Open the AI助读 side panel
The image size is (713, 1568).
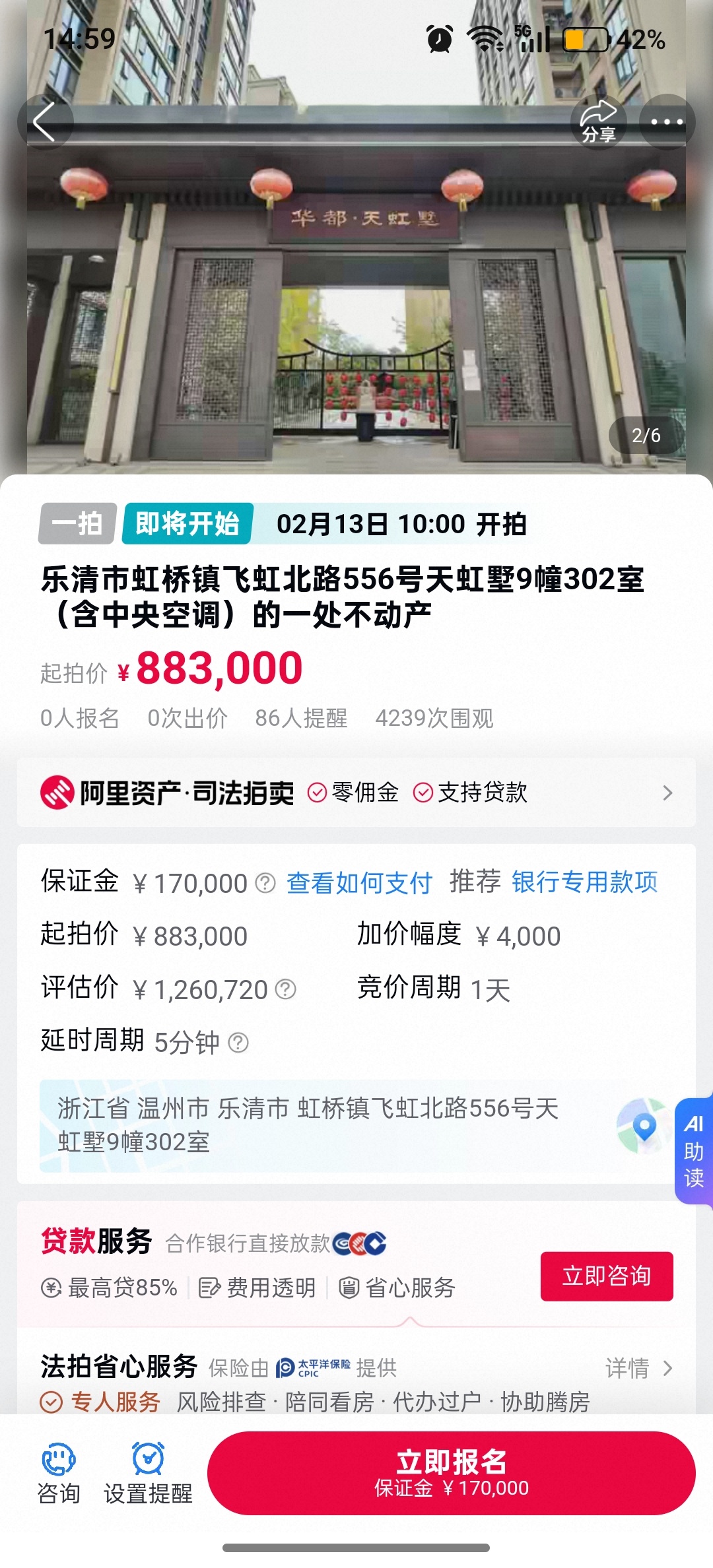(x=693, y=1151)
